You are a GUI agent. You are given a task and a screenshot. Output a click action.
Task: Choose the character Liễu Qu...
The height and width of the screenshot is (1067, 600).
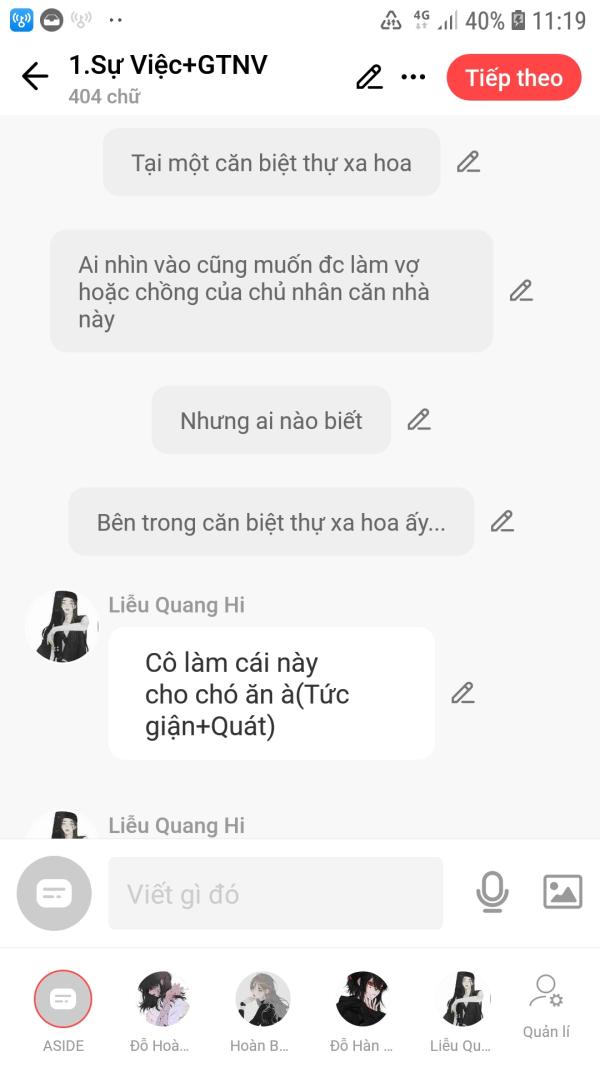tap(462, 1012)
